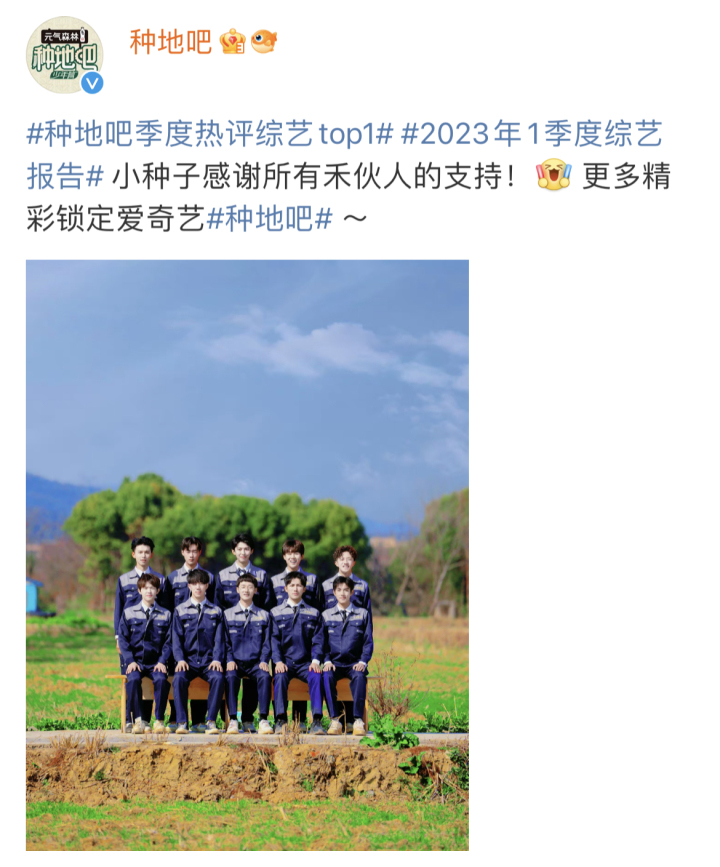Open the 种地吧 profile avatar
720x867 pixels.
(64, 55)
